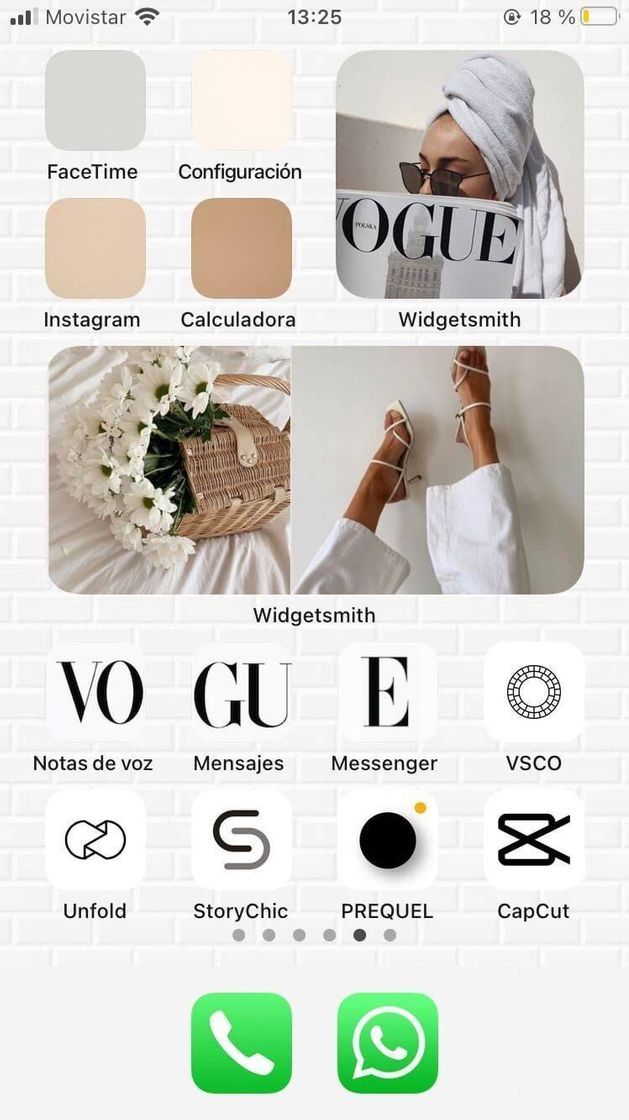Open the Phone app in the dock
Viewport: 629px width, 1120px height.
241,1043
